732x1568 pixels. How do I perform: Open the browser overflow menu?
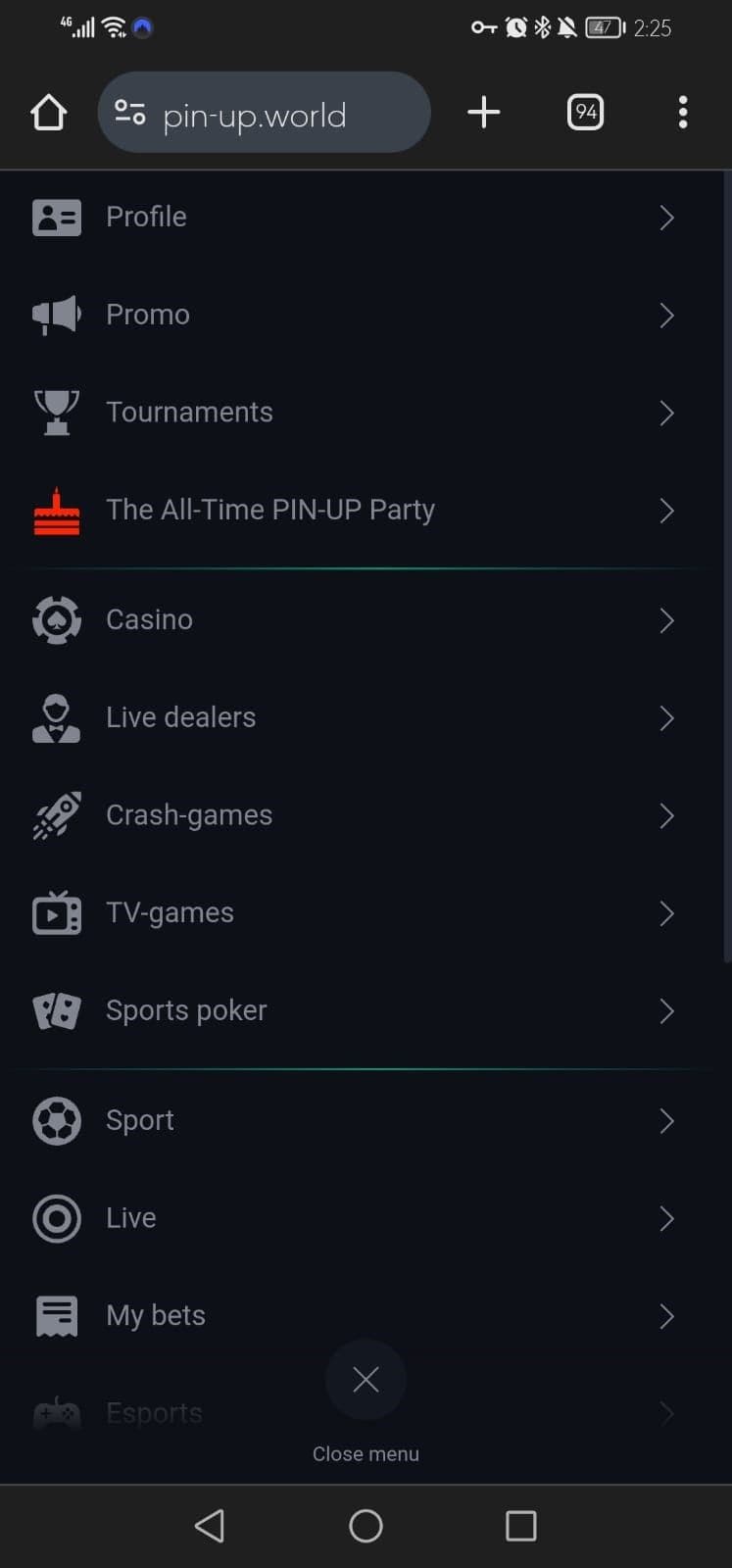pyautogui.click(x=683, y=113)
